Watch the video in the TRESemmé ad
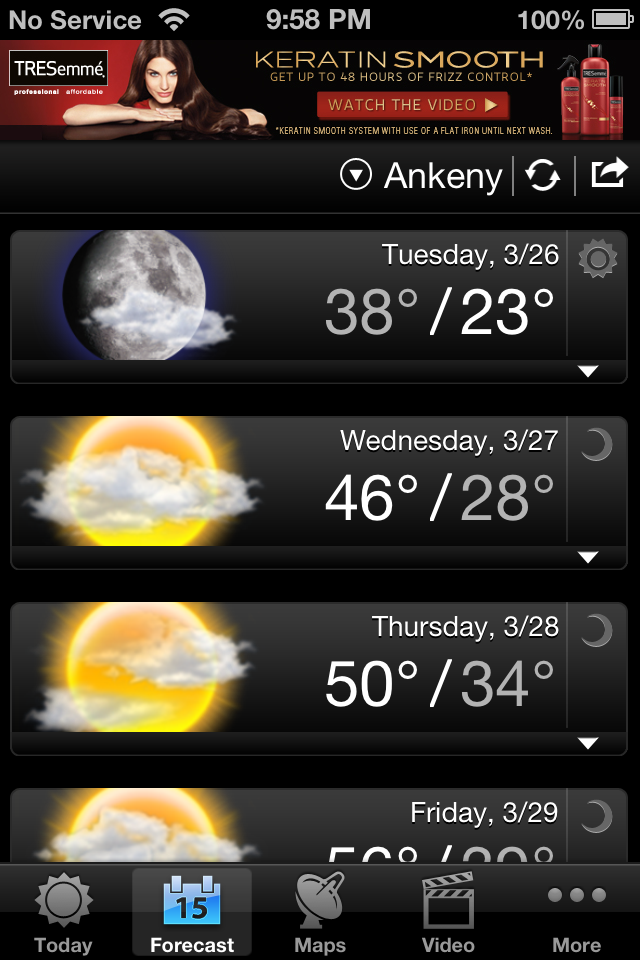Image resolution: width=640 pixels, height=960 pixels. tap(413, 105)
